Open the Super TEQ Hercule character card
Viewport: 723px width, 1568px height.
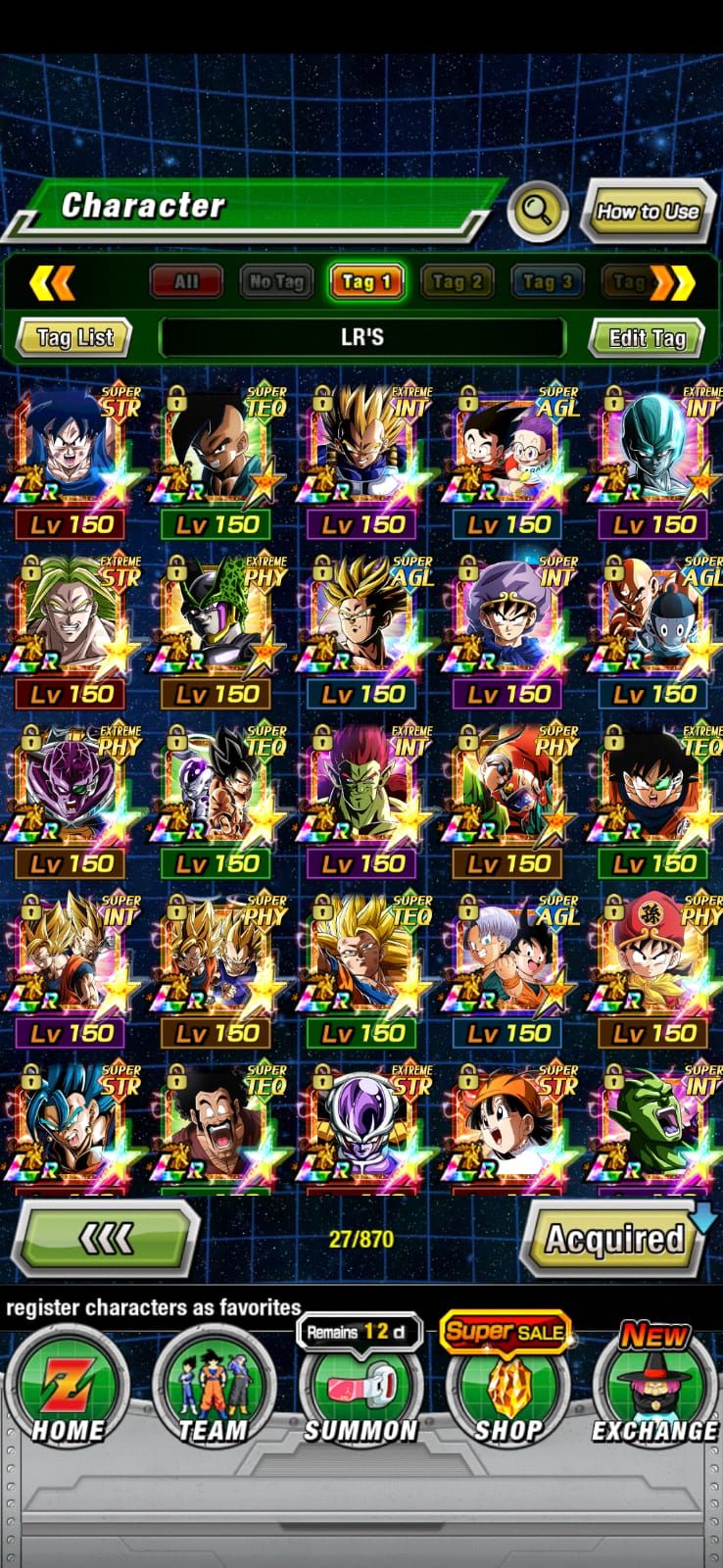click(217, 1127)
